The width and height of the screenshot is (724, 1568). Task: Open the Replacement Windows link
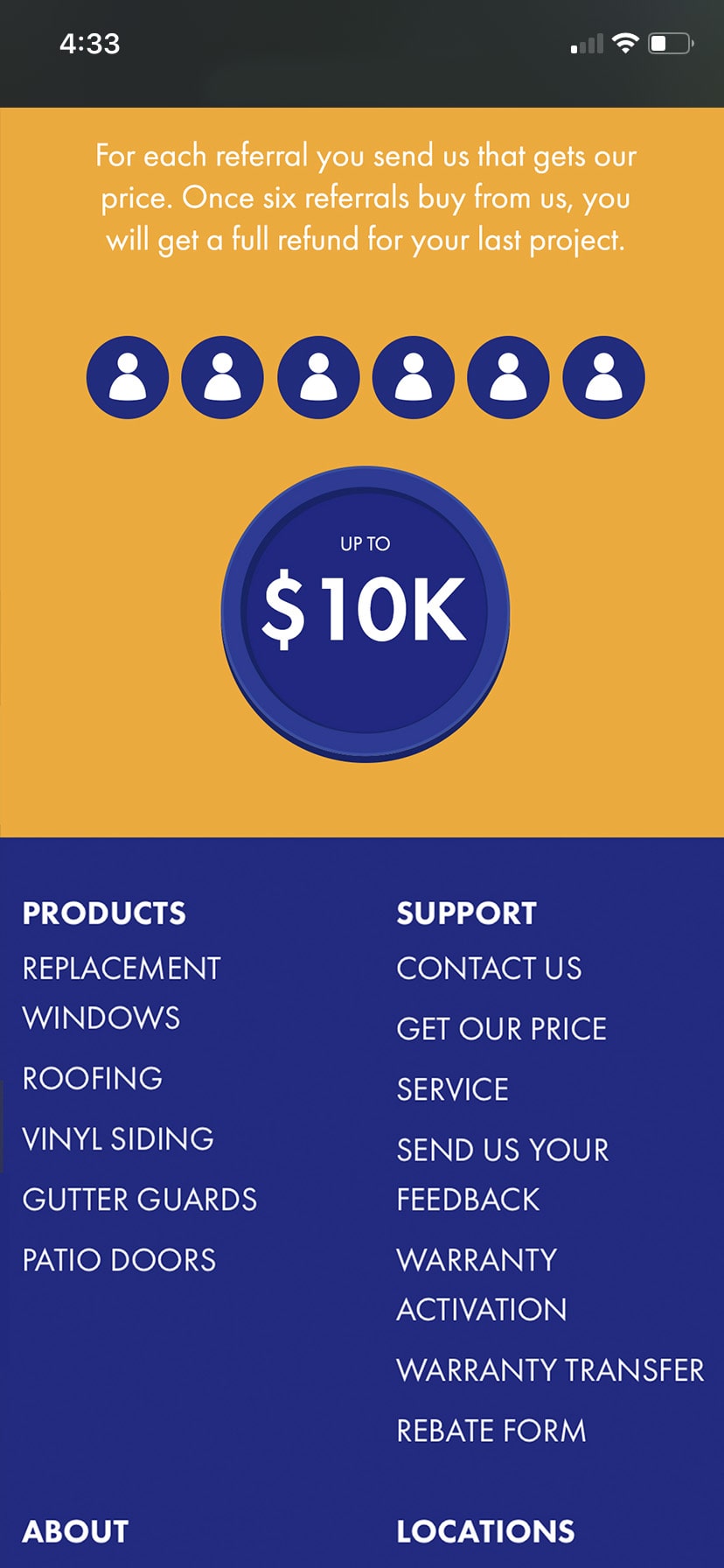click(x=122, y=993)
